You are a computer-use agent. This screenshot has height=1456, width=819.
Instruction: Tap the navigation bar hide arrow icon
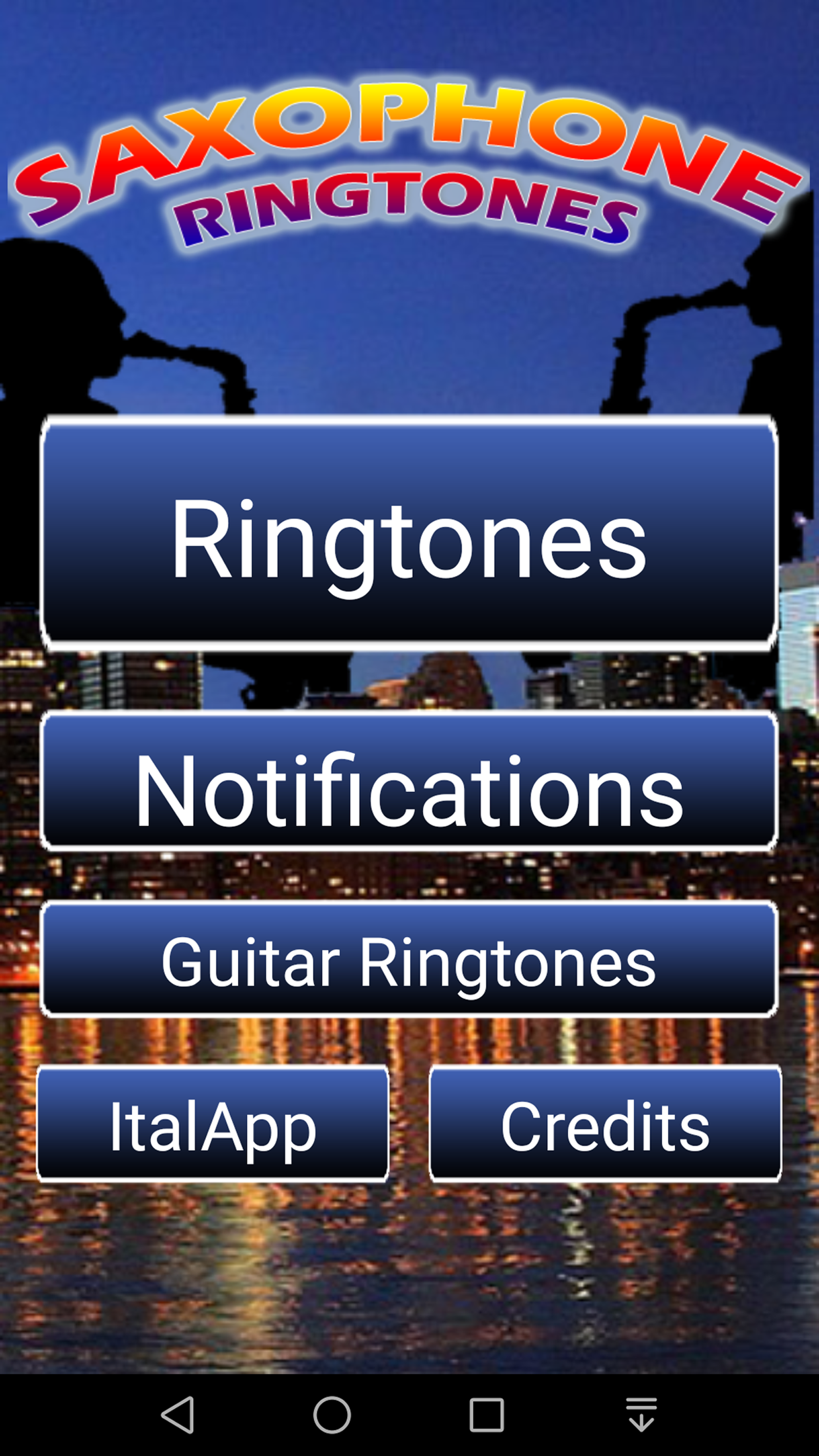point(641,1415)
